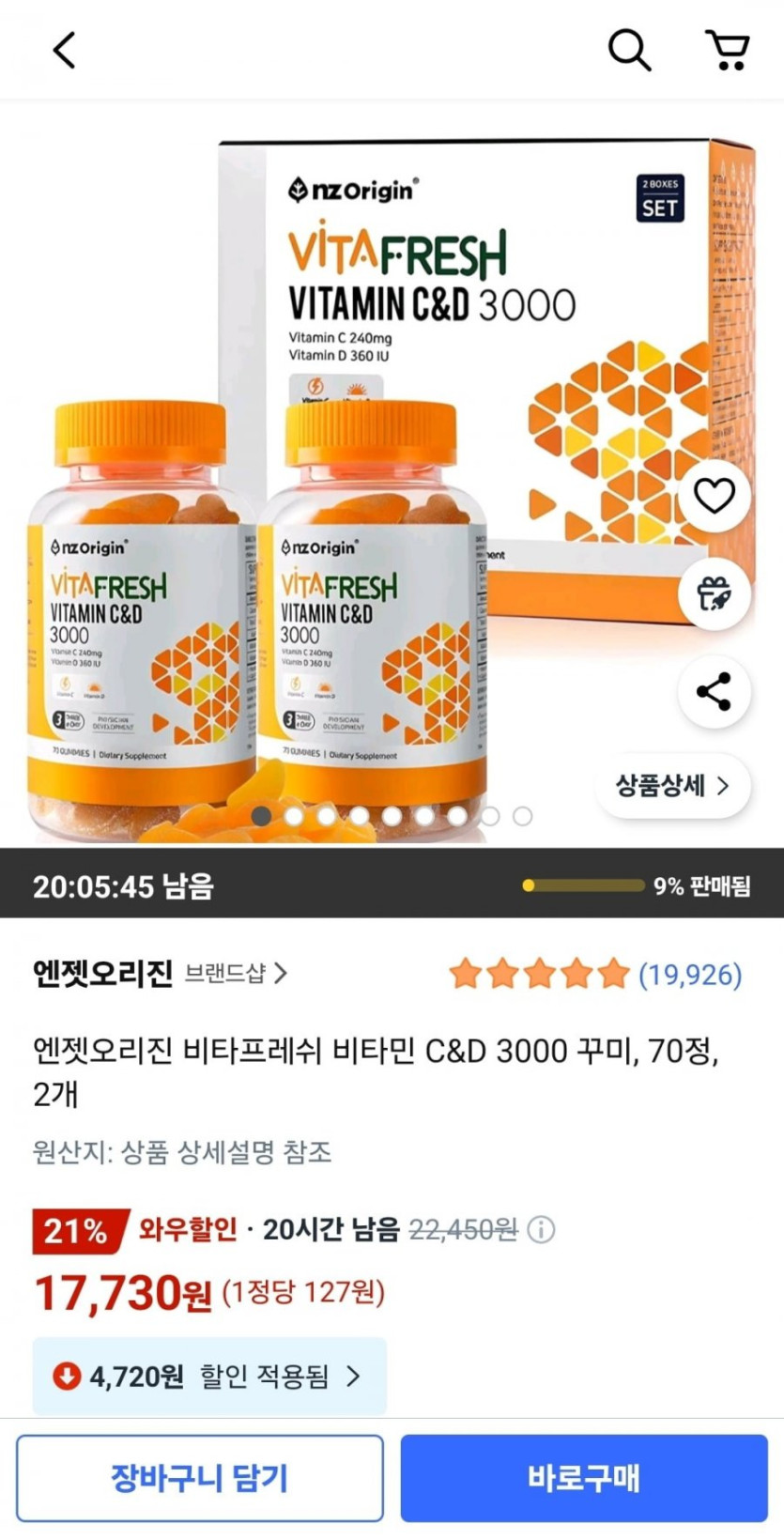This screenshot has height=1539, width=784.
Task: Expand the 4,720원 할인 적용됨 details
Action: (x=209, y=1377)
